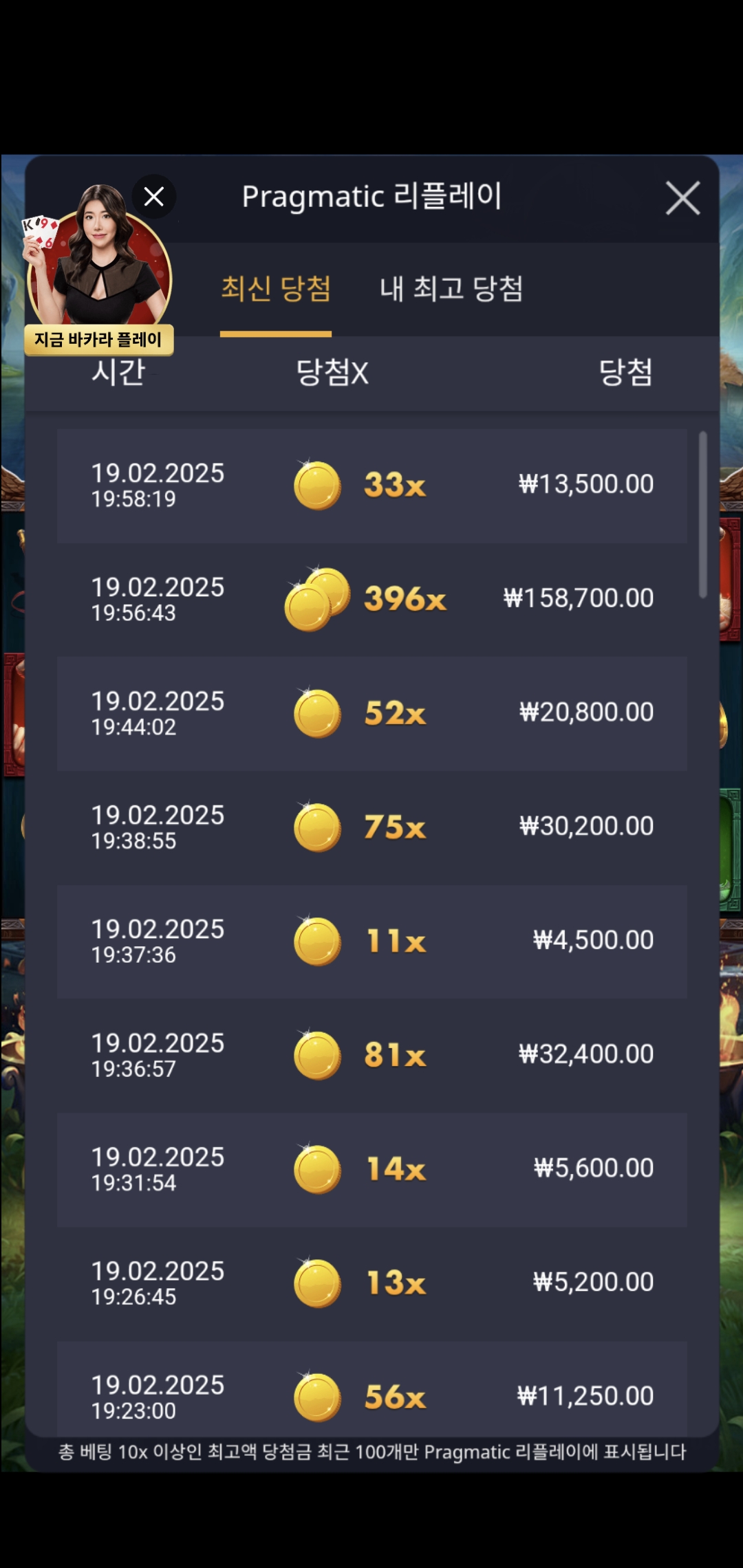
Task: Tap the 13x replay at 19:26:45
Action: [x=371, y=1283]
